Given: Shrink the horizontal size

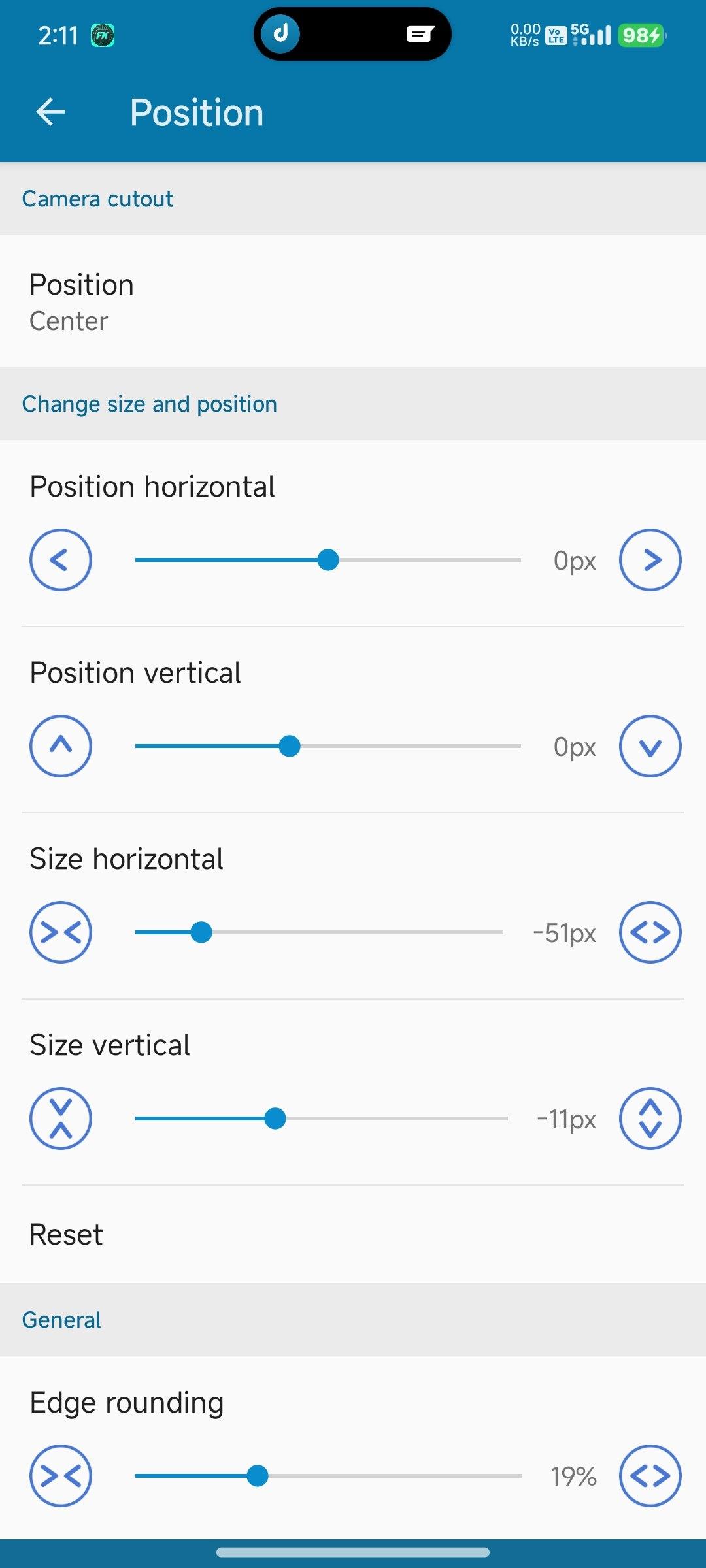Looking at the screenshot, I should tap(61, 932).
